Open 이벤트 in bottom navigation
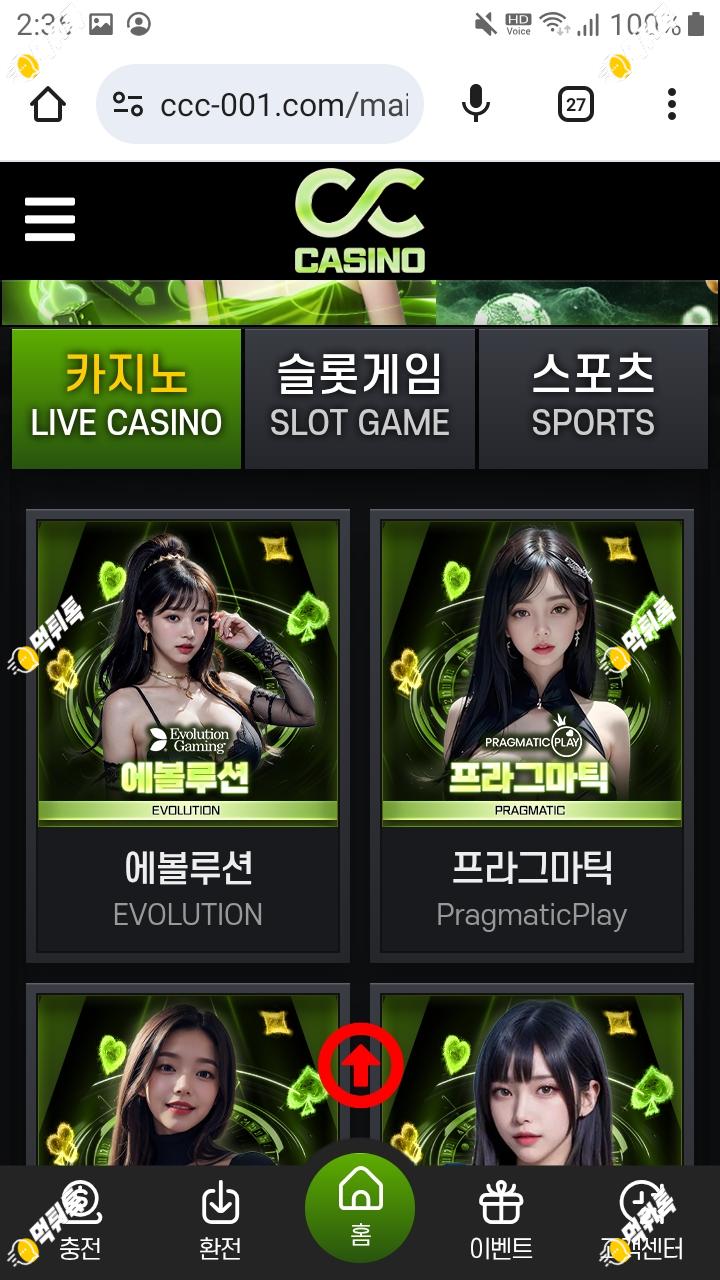720x1280 pixels. 501,1222
